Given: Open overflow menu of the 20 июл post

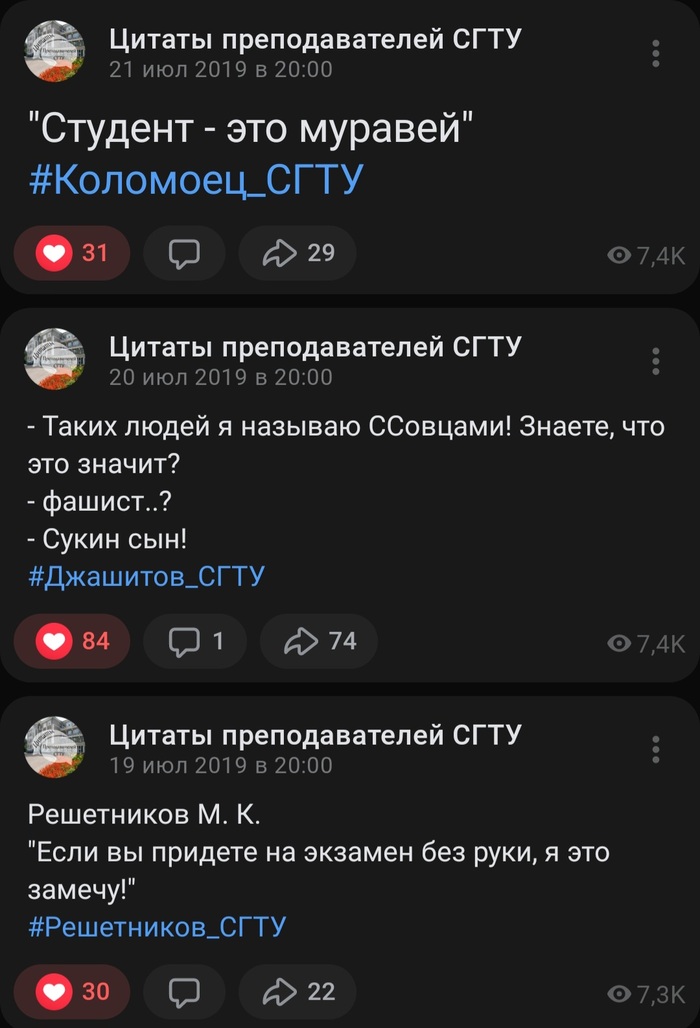Looking at the screenshot, I should 656,361.
